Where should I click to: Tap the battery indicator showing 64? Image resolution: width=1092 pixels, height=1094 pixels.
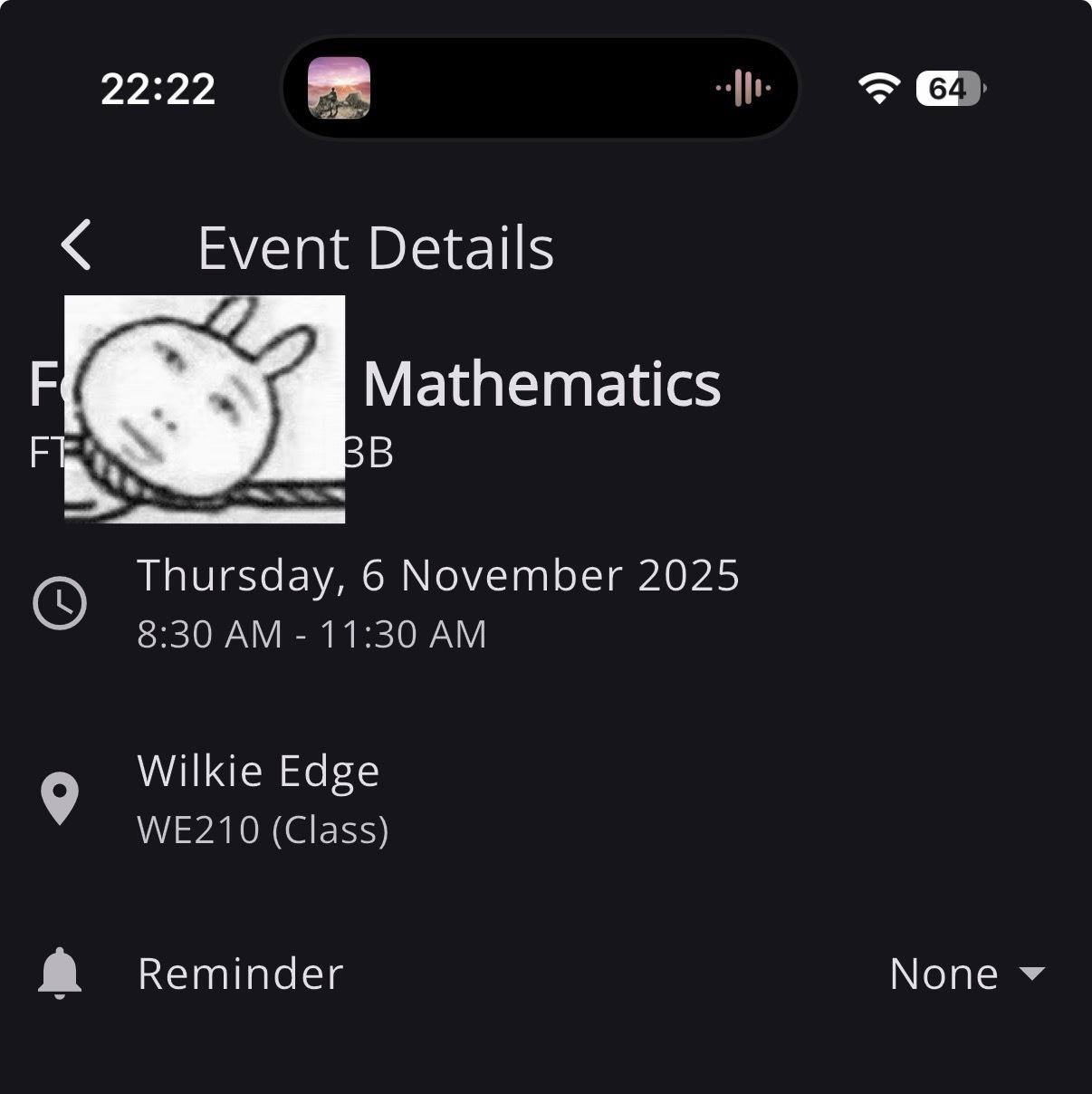[947, 88]
